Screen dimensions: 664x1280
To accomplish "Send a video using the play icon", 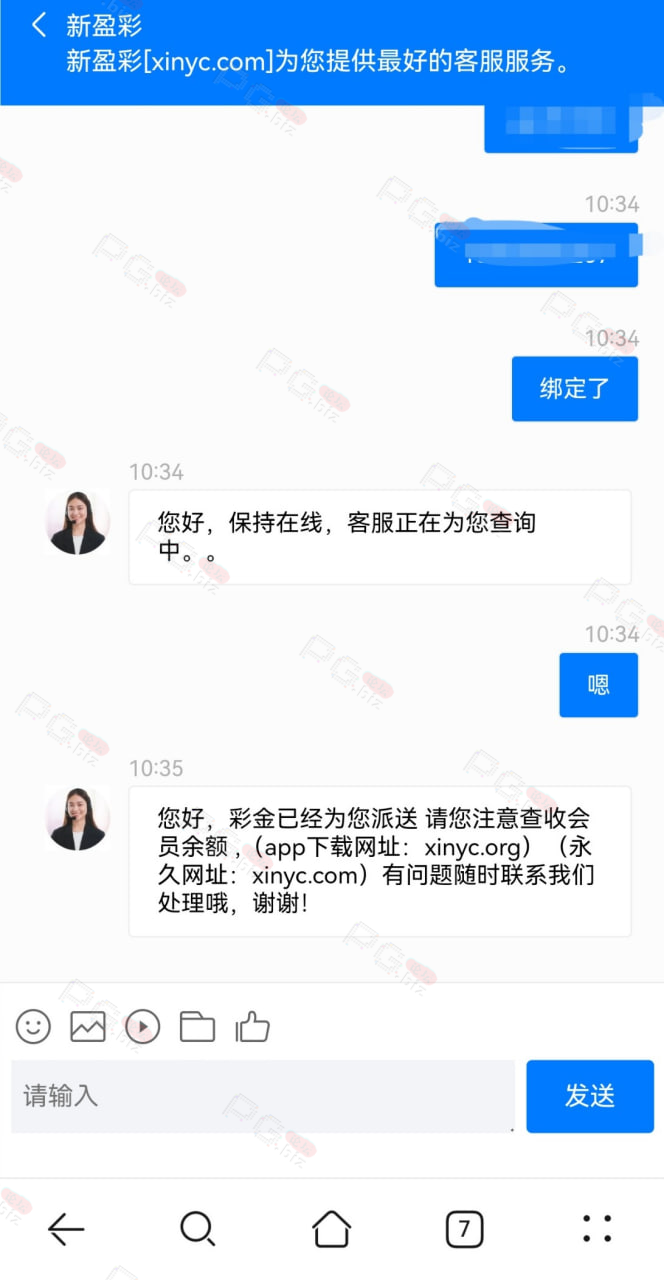I will [143, 1026].
